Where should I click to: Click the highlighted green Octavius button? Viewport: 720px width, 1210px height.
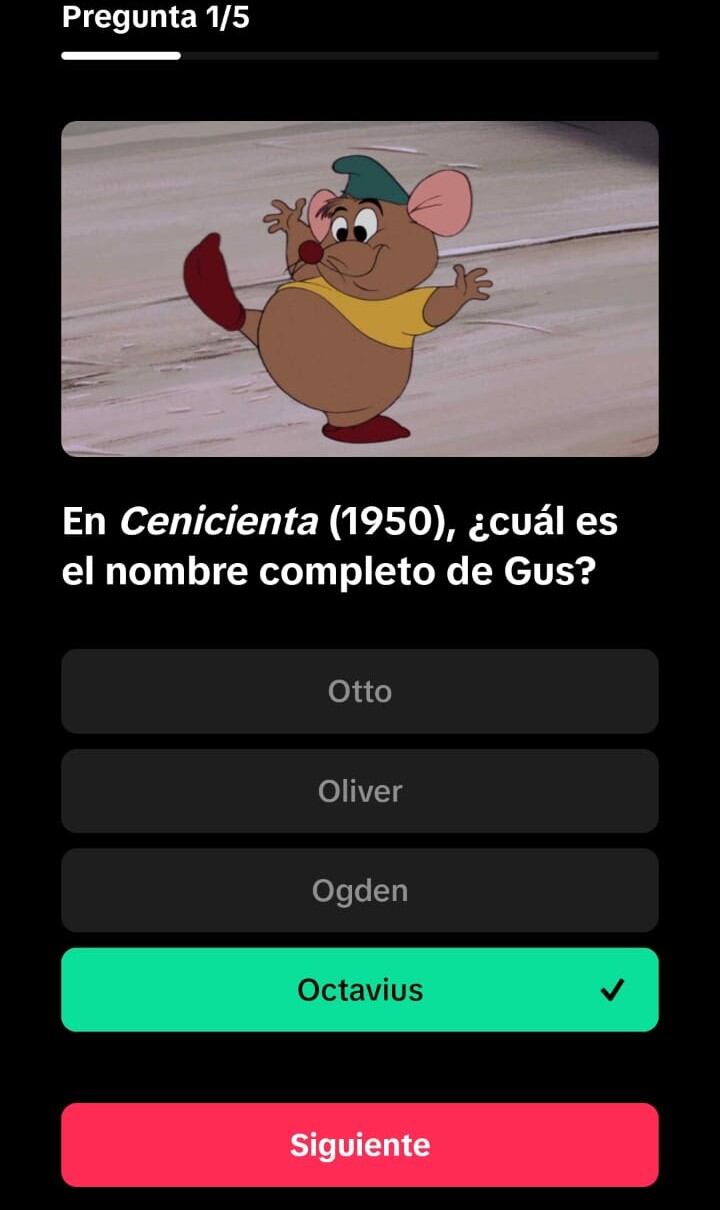[360, 991]
